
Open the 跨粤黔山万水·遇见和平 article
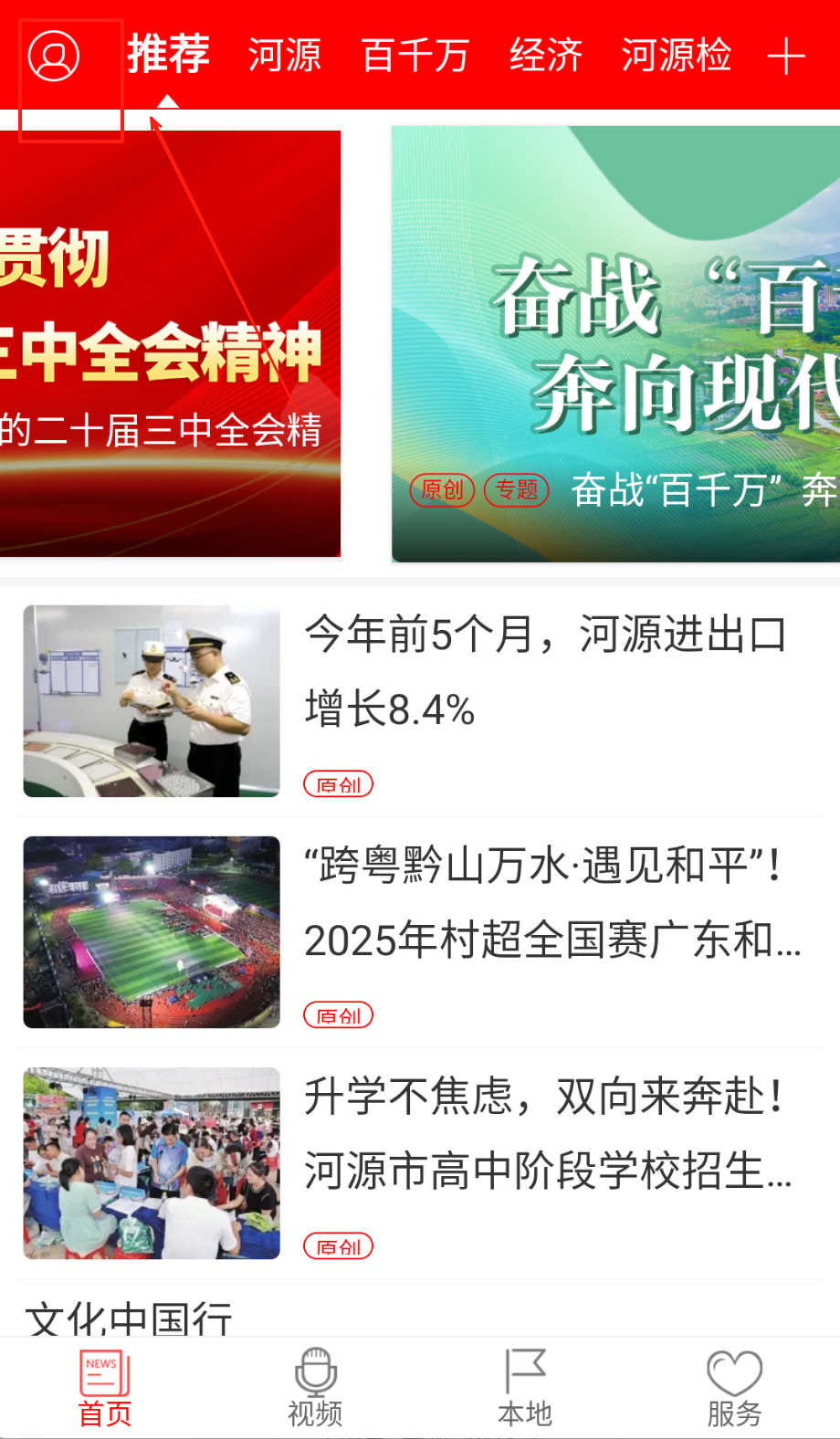point(551,903)
